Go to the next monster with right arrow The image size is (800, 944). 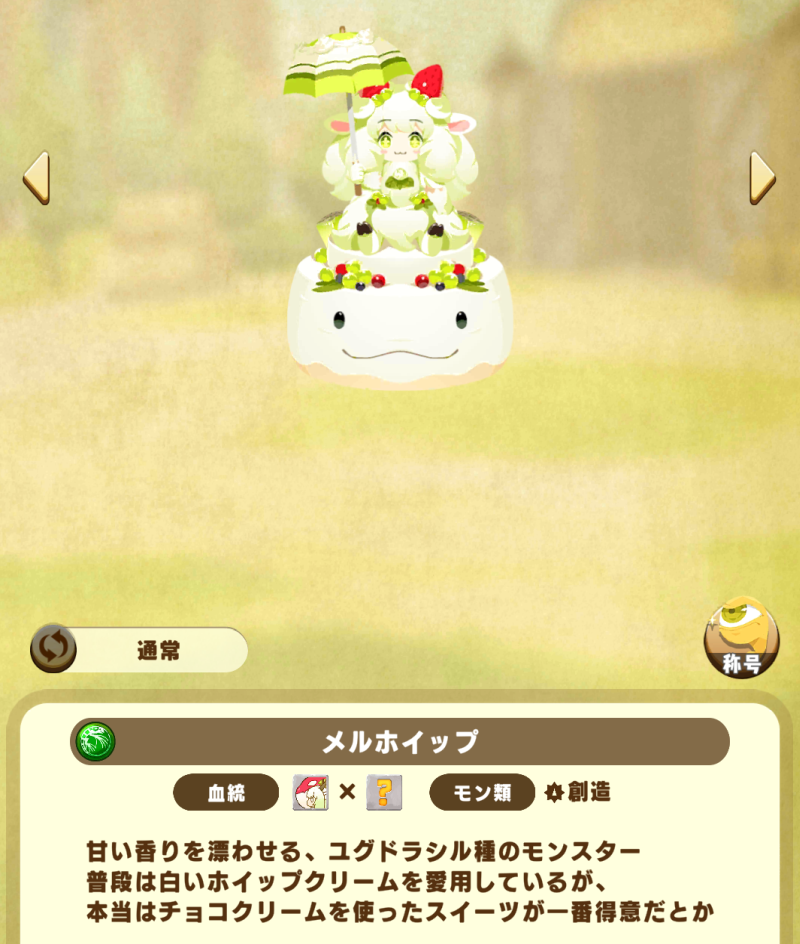point(763,179)
